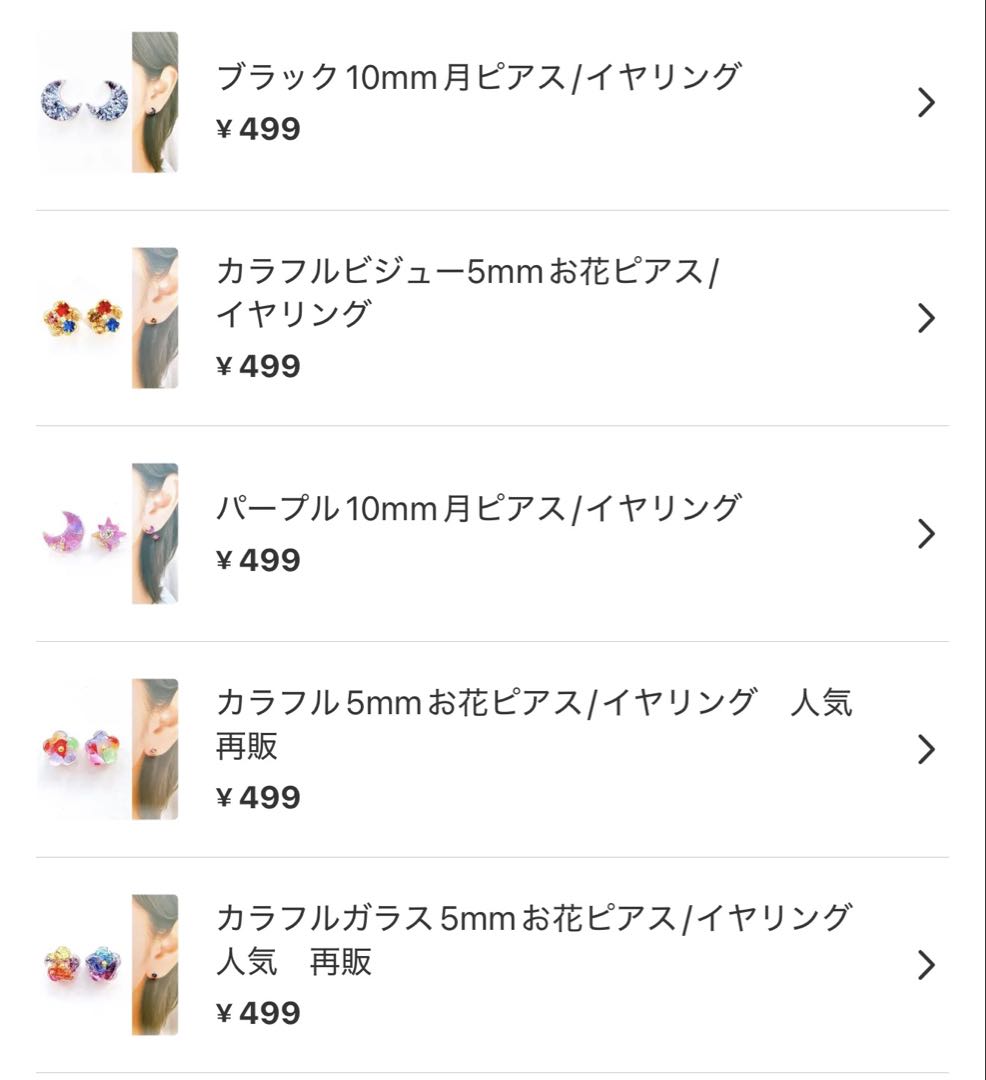The image size is (986, 1080).
Task: Select the ¥499 price of the bottom listing
Action: point(256,1011)
